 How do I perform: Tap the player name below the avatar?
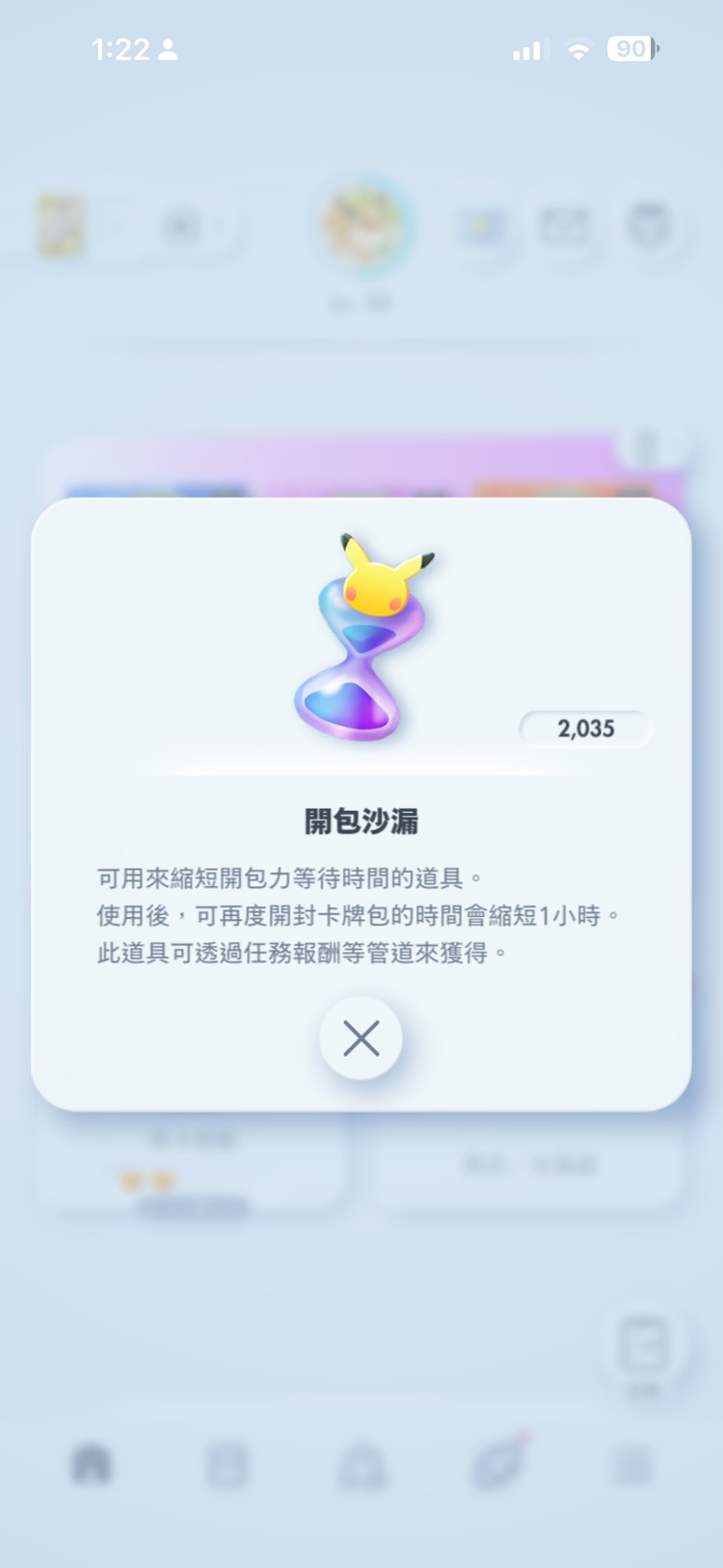pos(361,304)
